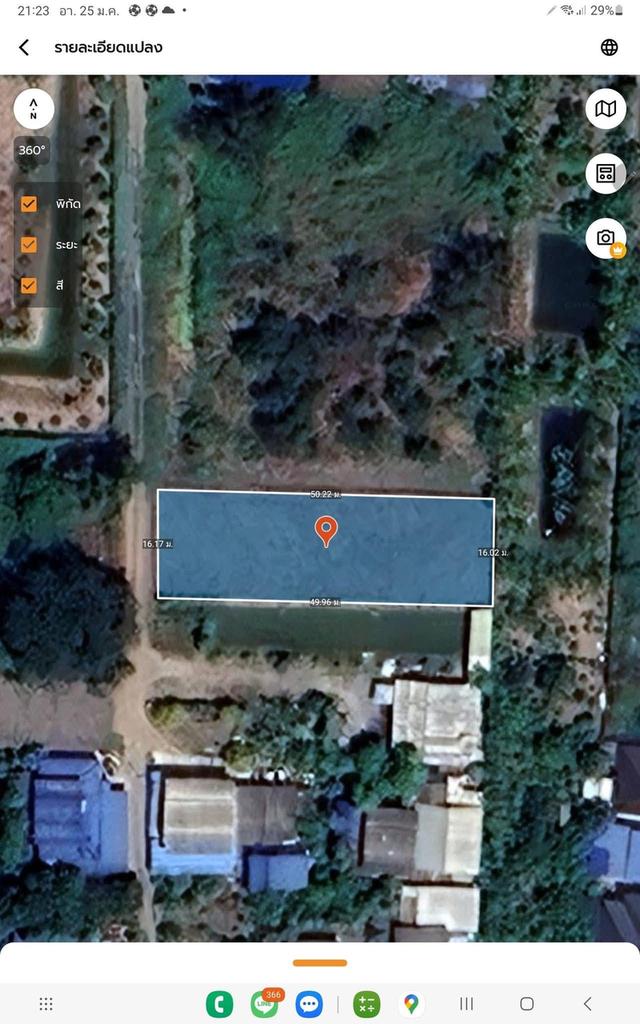
Task: Uncheck the ระยะ checkbox
Action: [29, 244]
